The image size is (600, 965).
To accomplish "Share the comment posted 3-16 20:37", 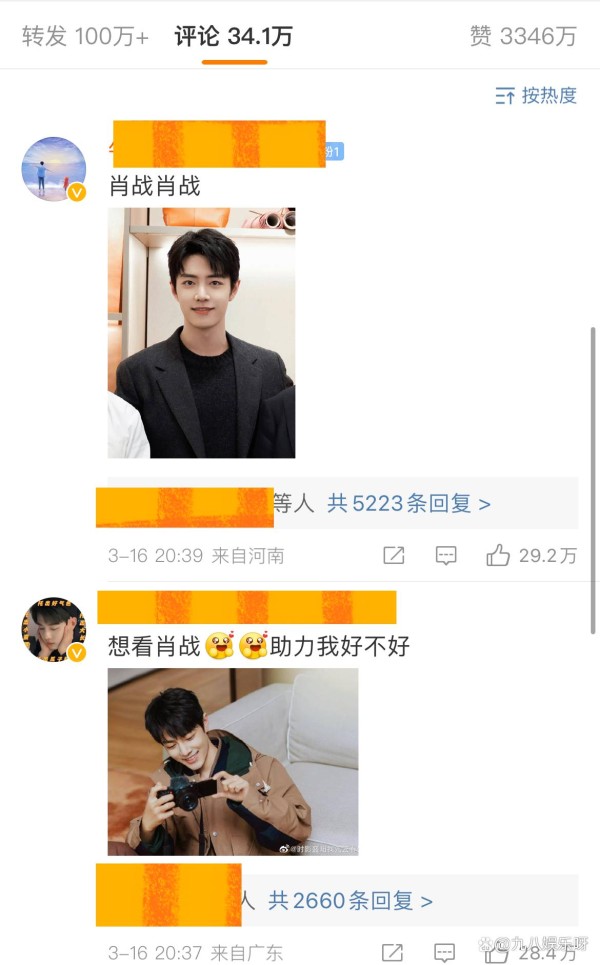I will 394,952.
